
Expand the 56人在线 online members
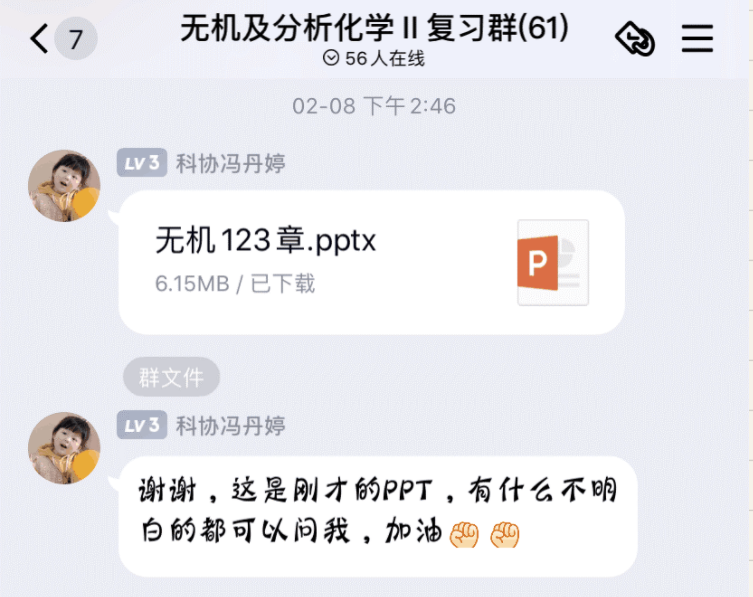[374, 59]
